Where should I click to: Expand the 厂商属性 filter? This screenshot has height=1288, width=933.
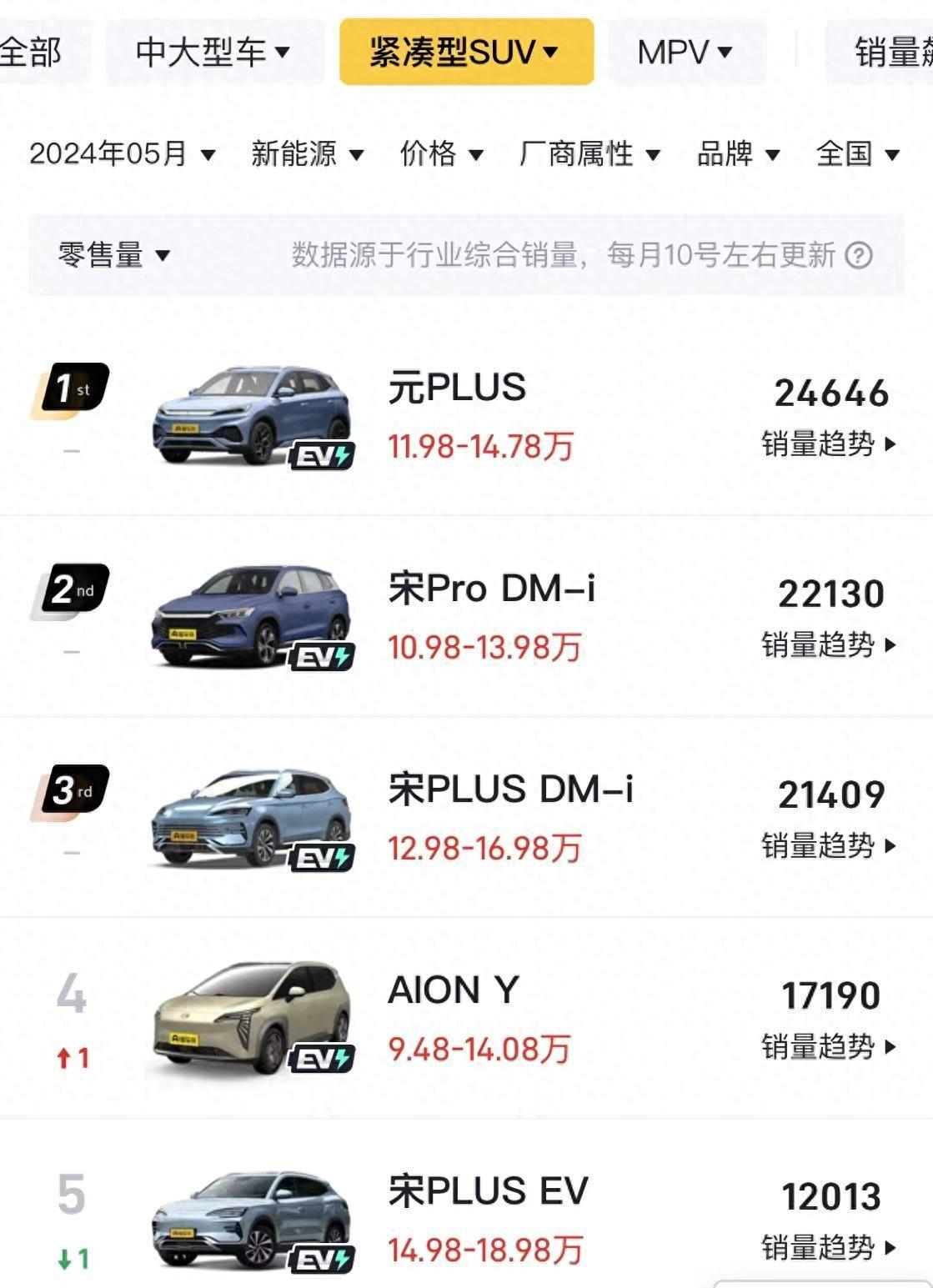[x=589, y=153]
